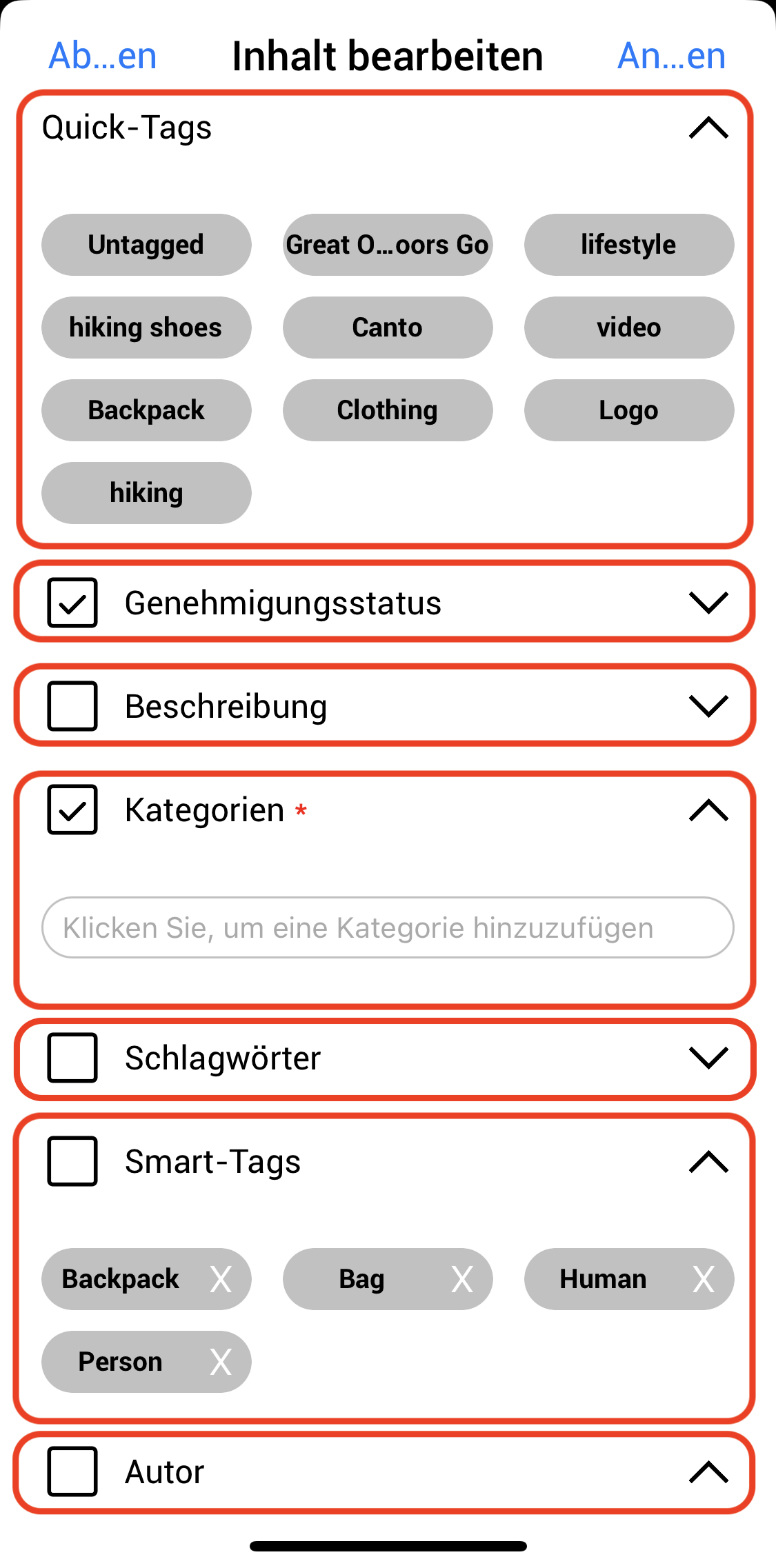The image size is (776, 1568).
Task: Tap the Ab…en link at top left
Action: pos(103,56)
